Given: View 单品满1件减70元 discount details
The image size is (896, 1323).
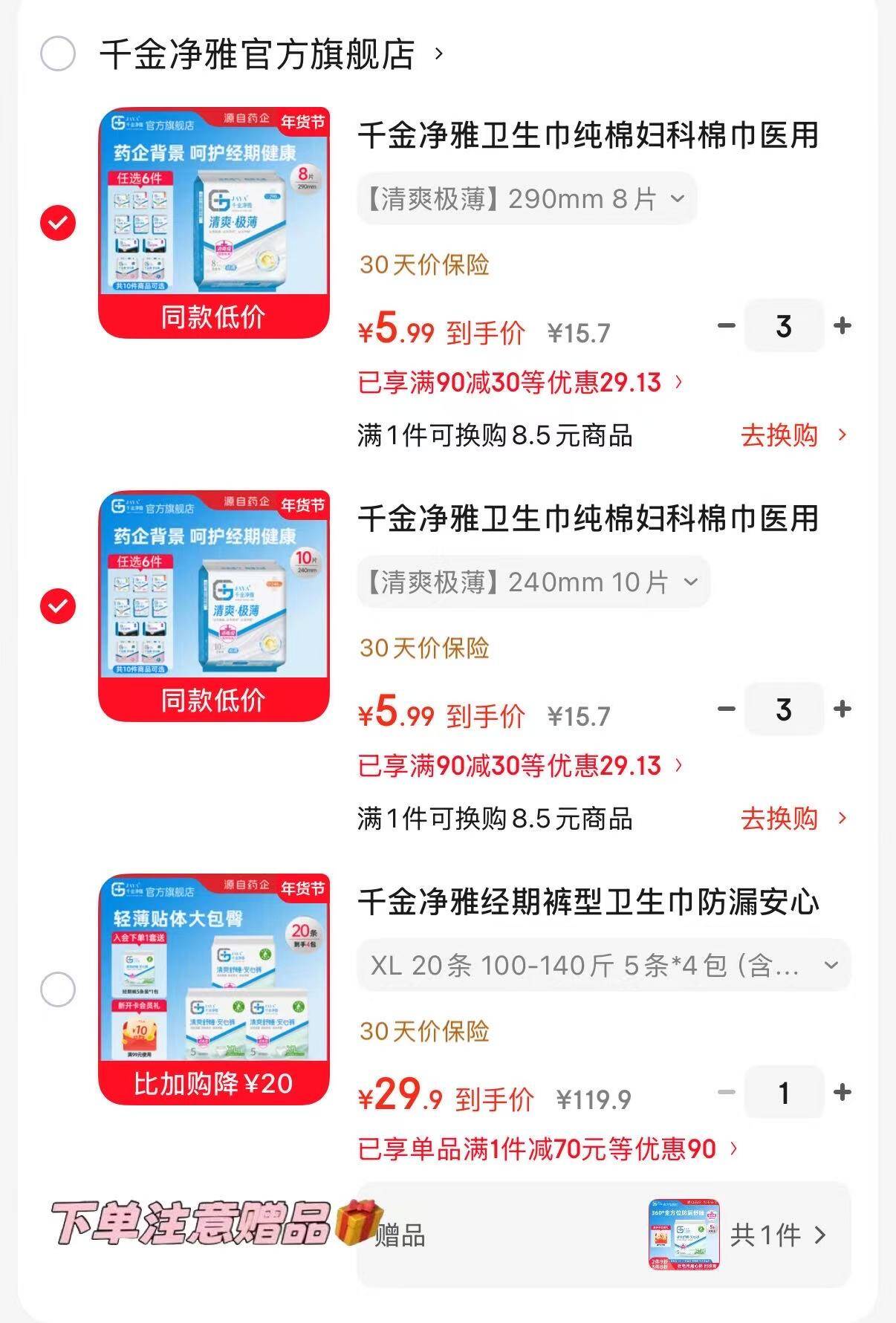Looking at the screenshot, I should point(547,1149).
